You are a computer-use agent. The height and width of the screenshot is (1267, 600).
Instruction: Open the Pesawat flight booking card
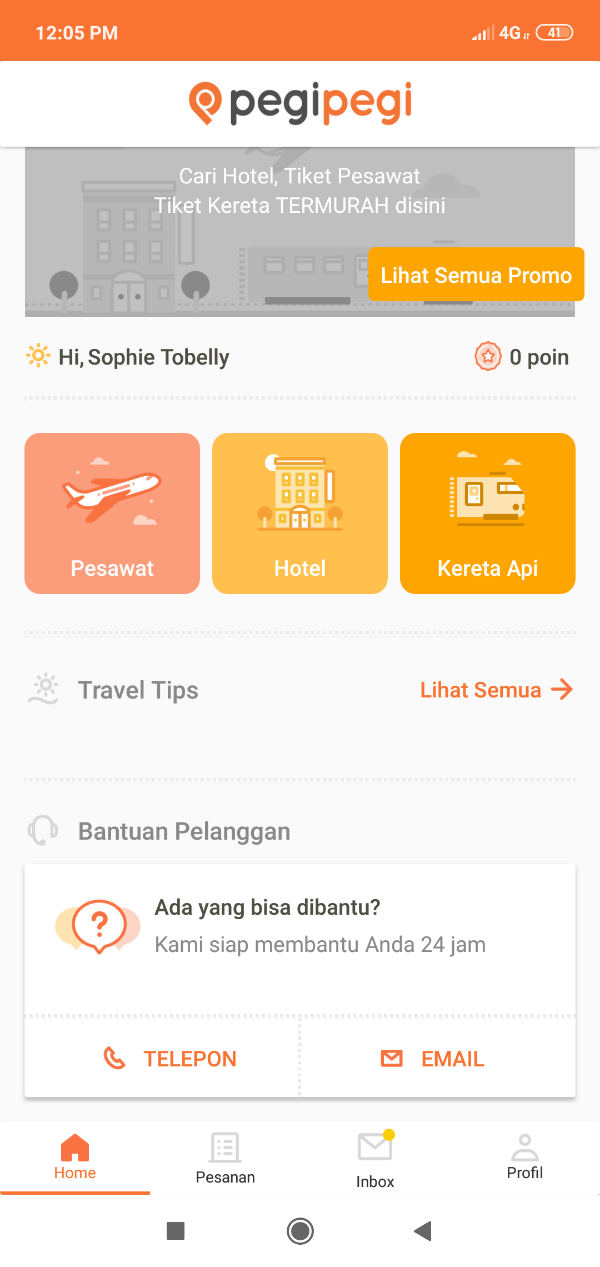click(x=112, y=513)
